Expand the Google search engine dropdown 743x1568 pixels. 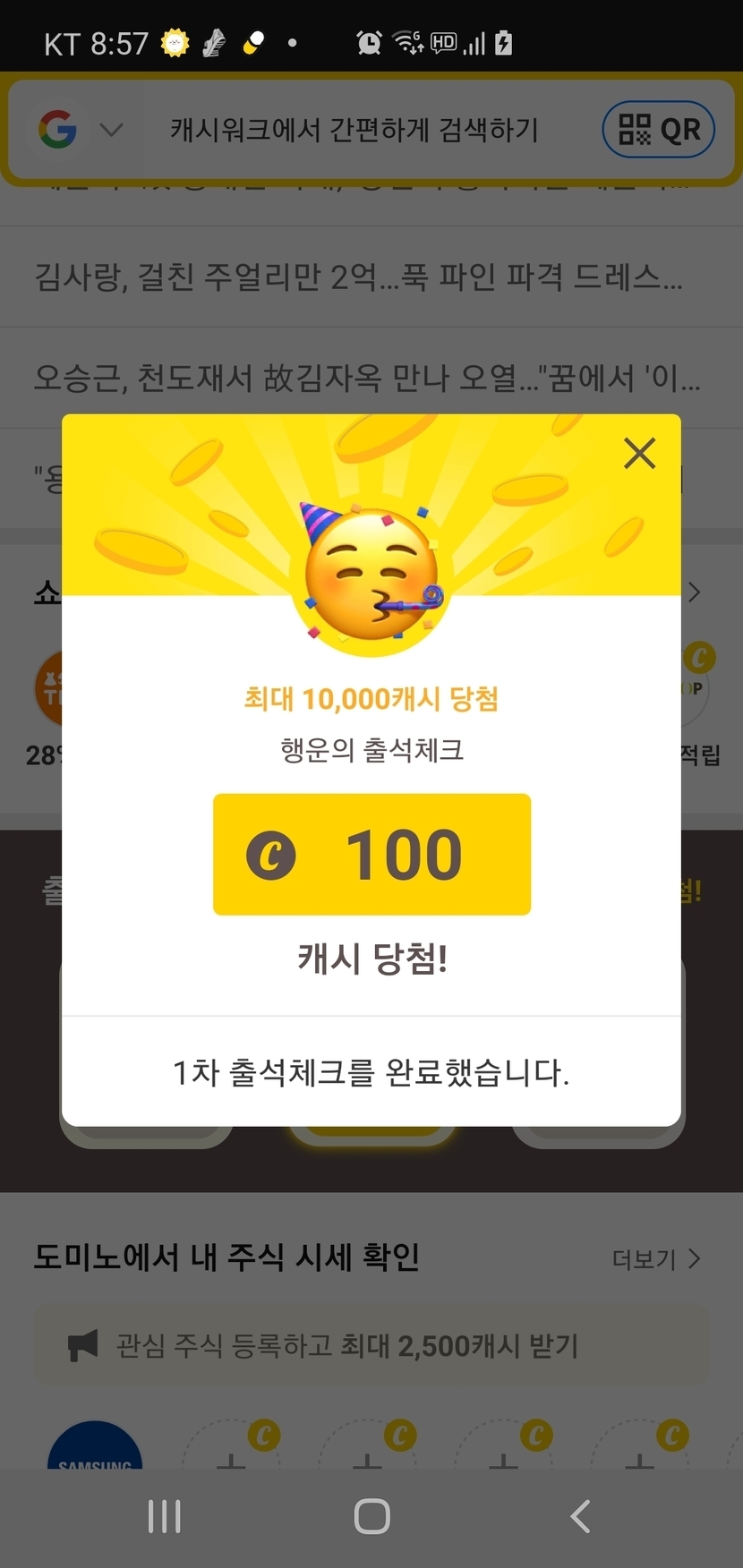pos(111,130)
